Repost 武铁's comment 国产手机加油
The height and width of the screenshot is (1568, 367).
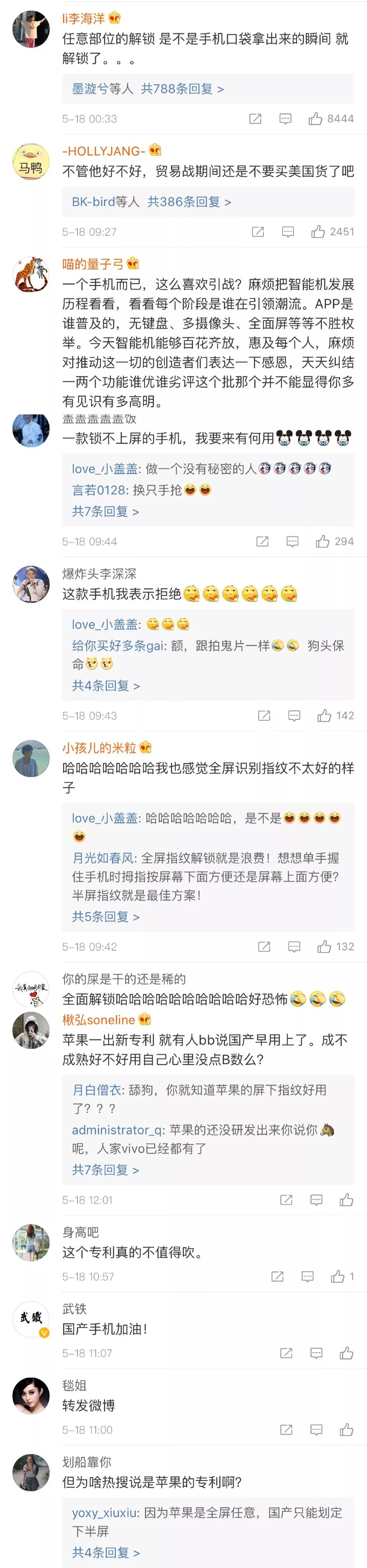[286, 1352]
